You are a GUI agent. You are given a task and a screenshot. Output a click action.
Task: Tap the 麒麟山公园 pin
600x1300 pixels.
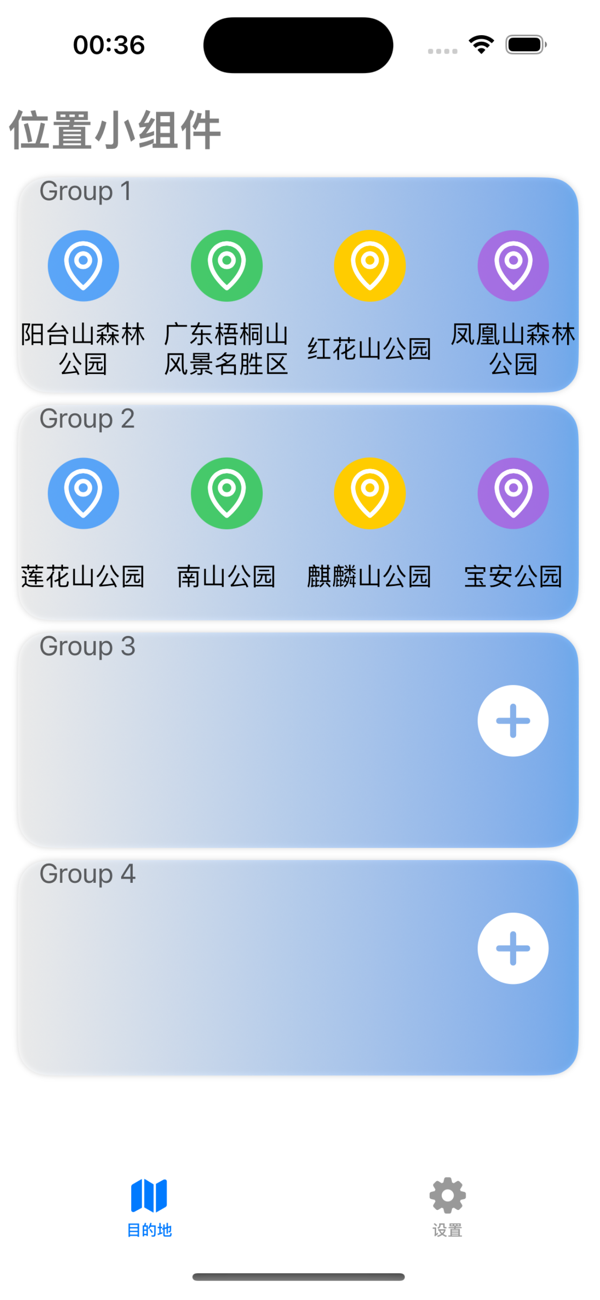point(370,493)
